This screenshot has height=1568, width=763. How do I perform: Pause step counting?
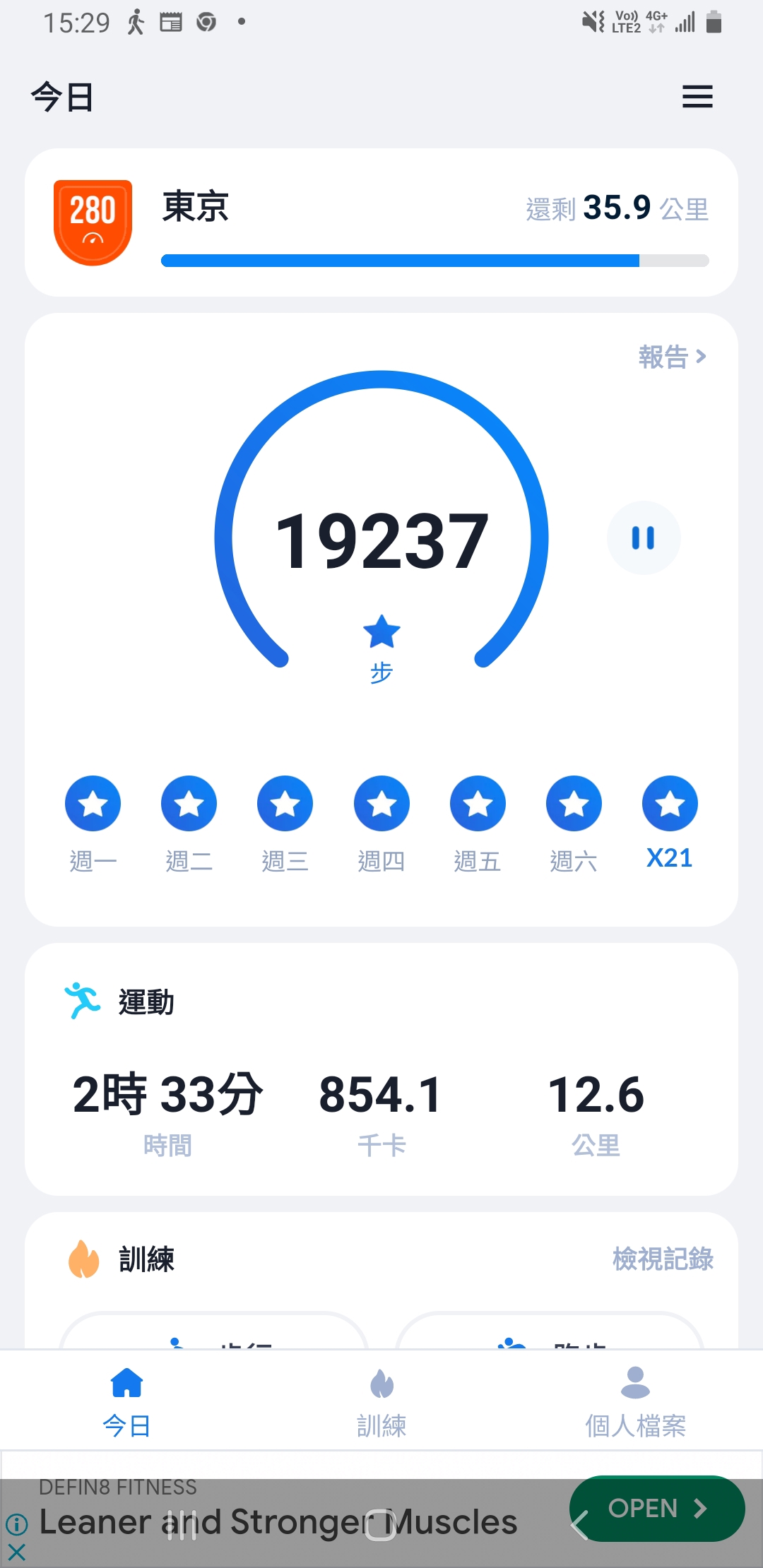point(644,538)
